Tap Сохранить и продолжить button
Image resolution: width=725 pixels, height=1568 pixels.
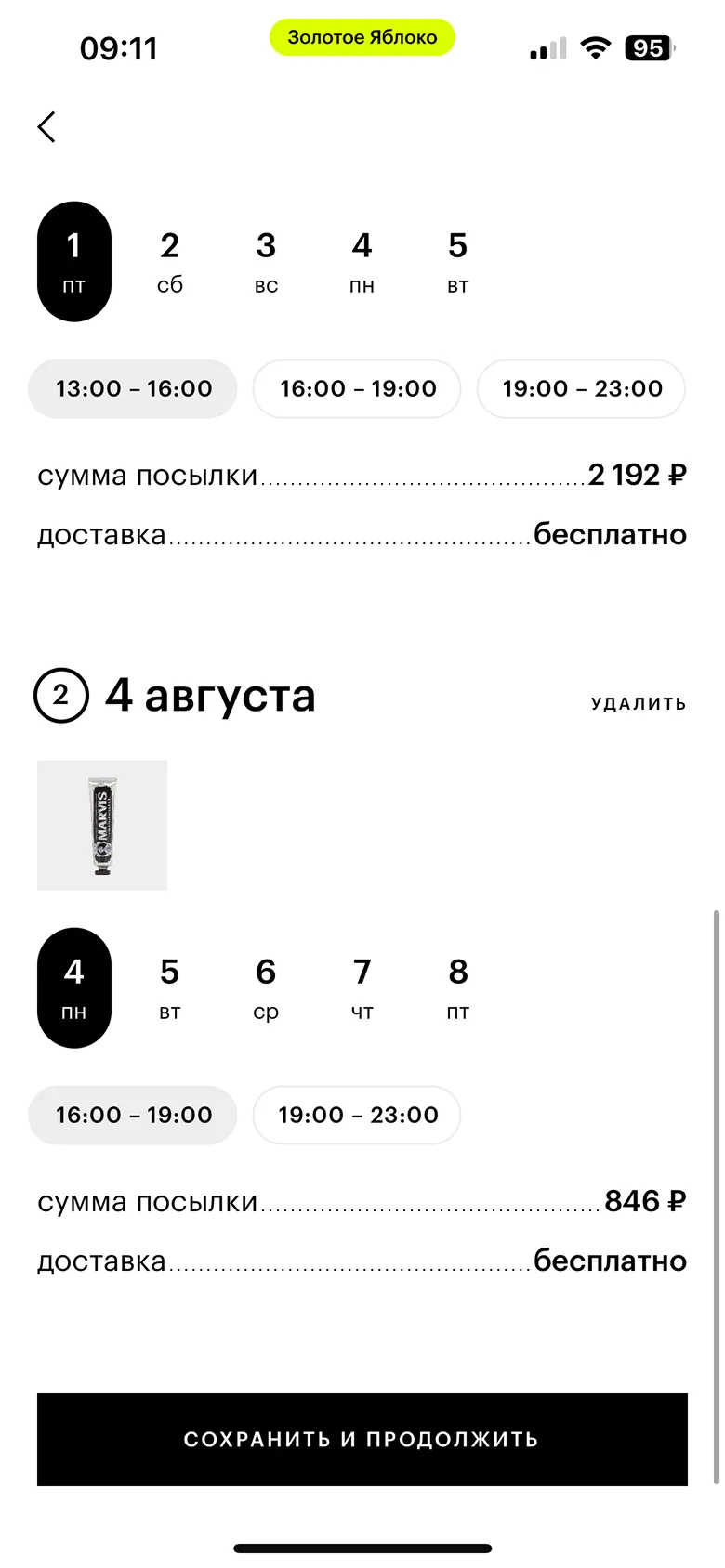tap(362, 1440)
